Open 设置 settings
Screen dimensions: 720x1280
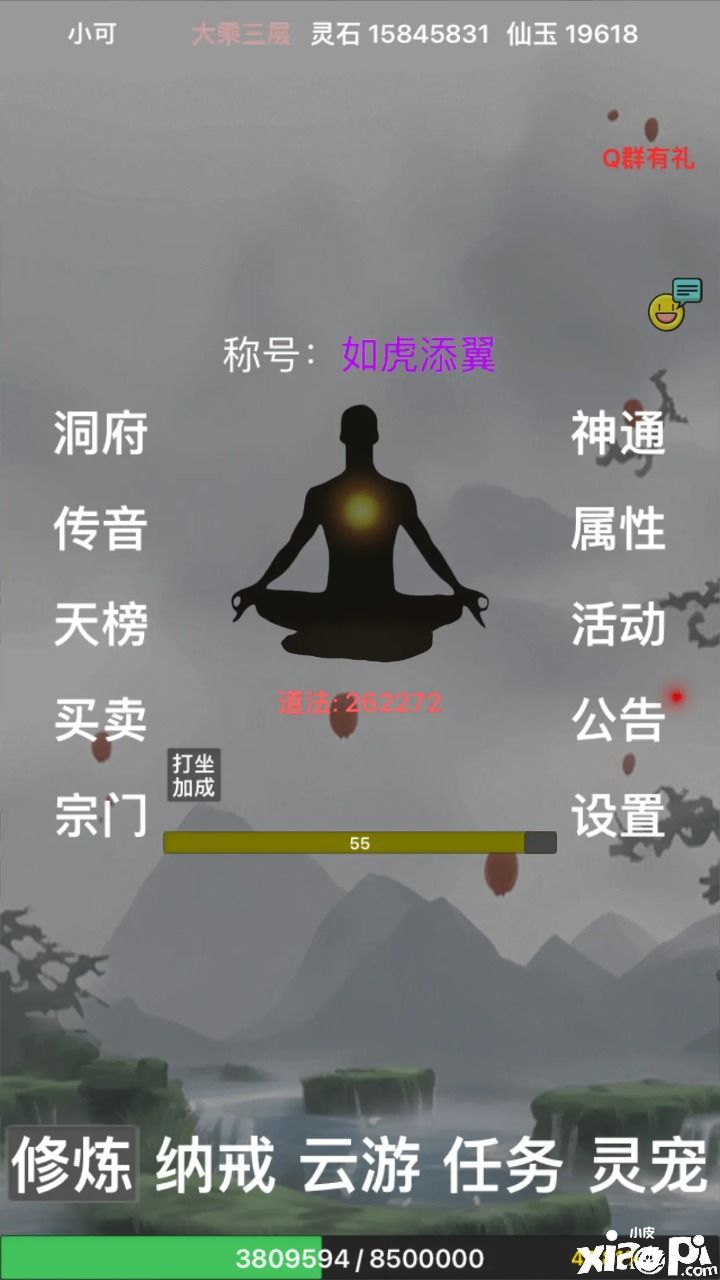pyautogui.click(x=618, y=815)
